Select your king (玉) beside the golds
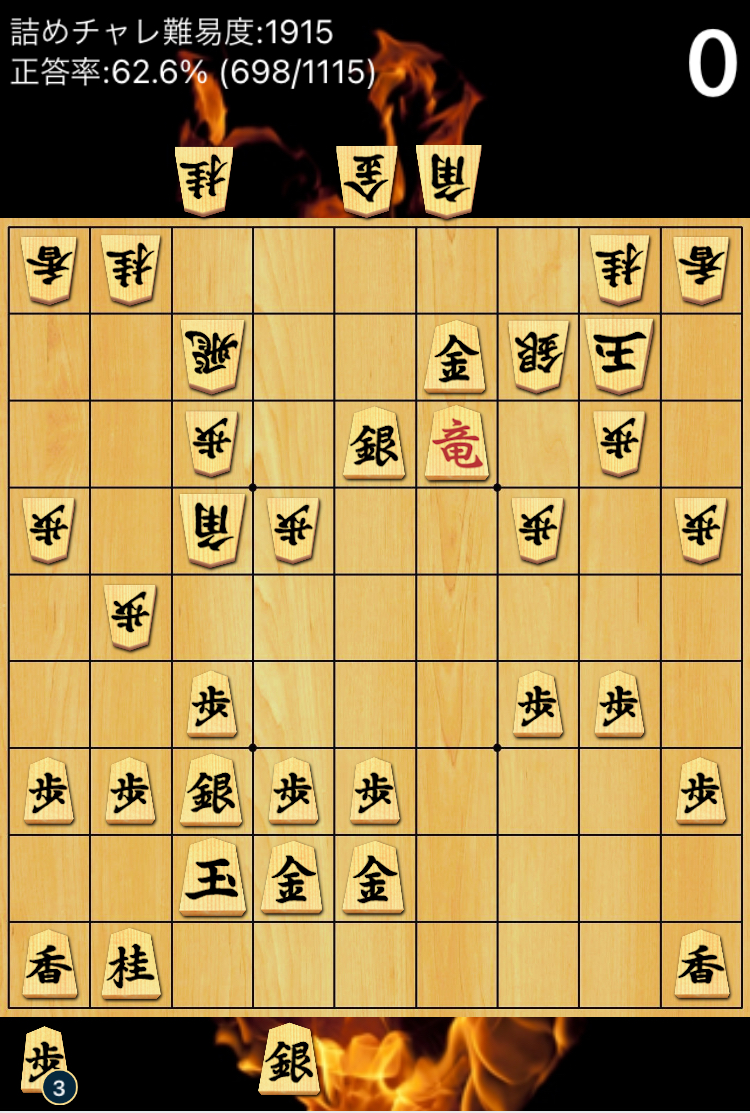Viewport: 750px width, 1113px height. coord(212,878)
